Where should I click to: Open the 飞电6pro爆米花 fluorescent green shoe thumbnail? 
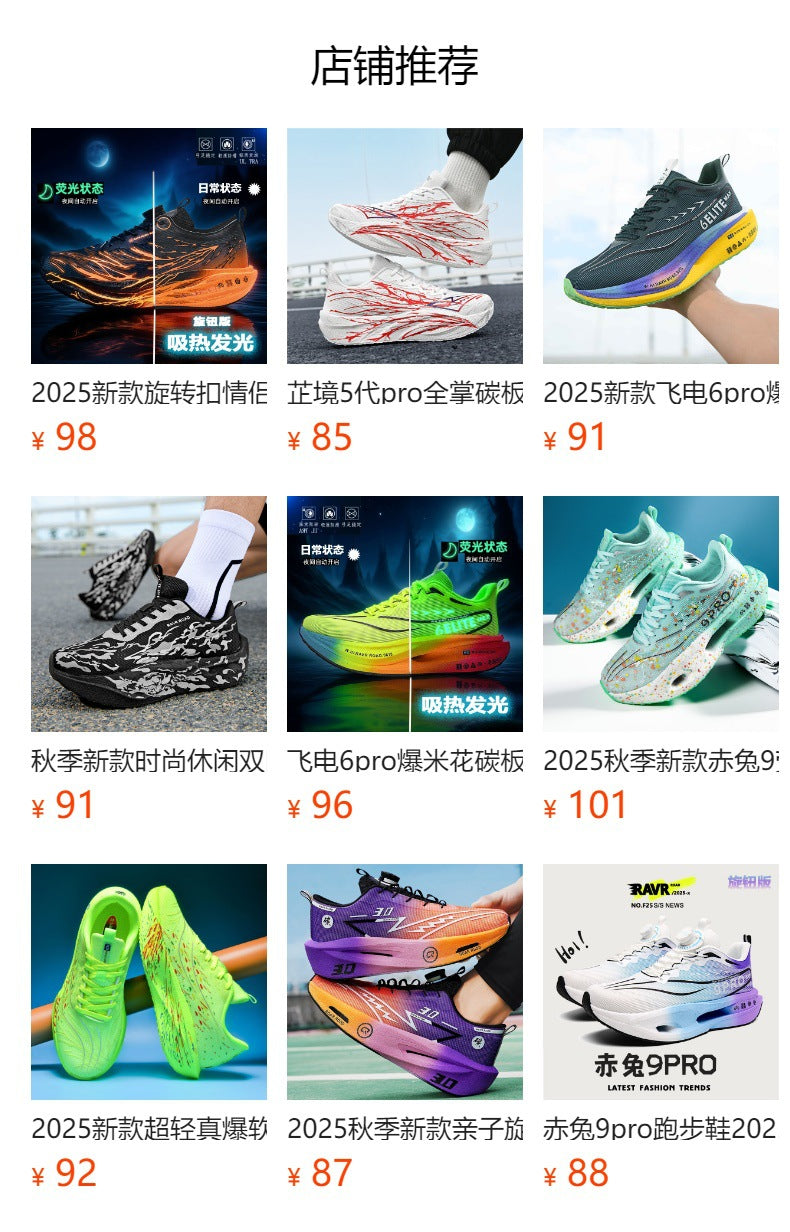(405, 612)
